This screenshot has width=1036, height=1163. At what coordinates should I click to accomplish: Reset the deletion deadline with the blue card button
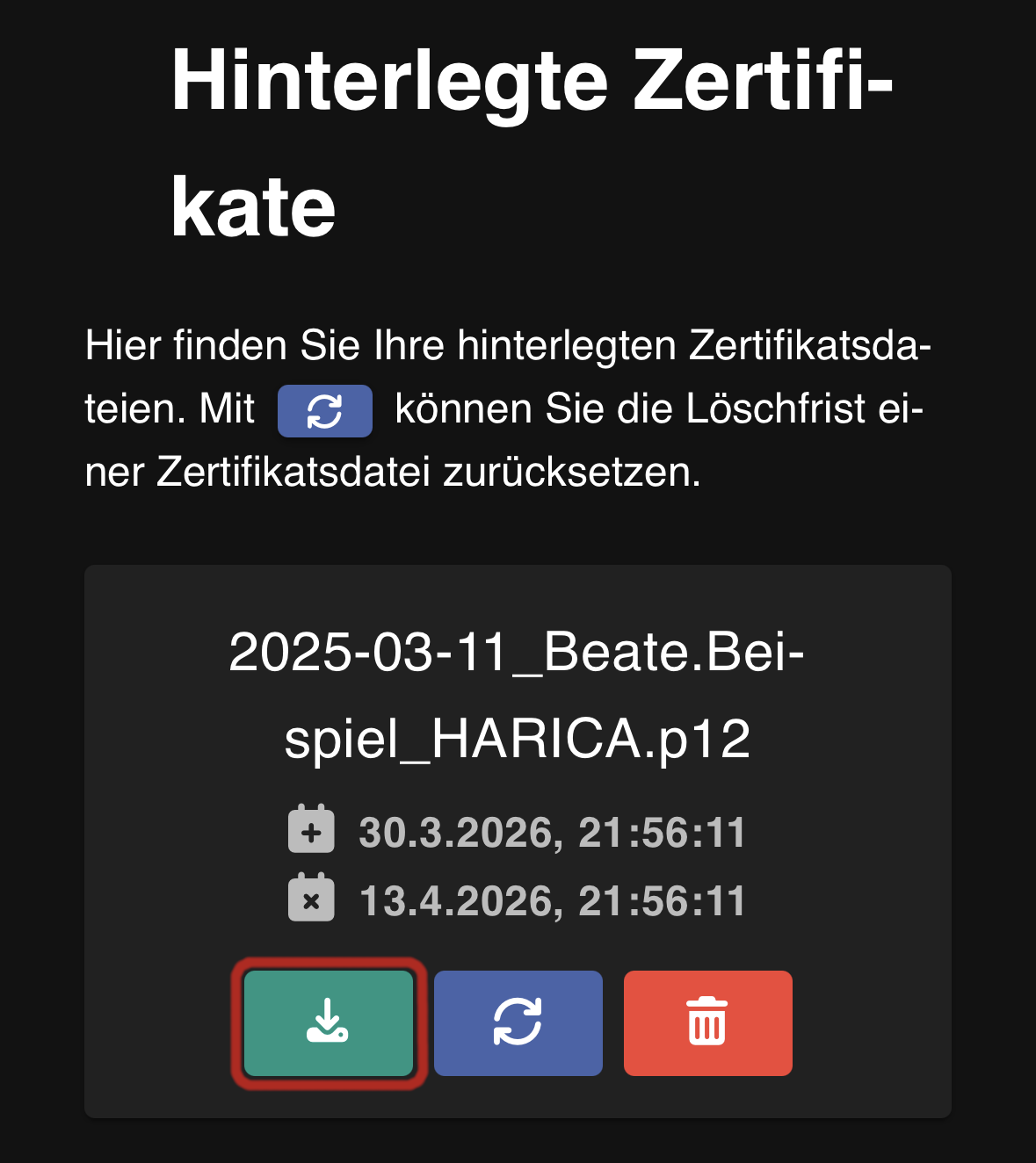click(518, 1022)
